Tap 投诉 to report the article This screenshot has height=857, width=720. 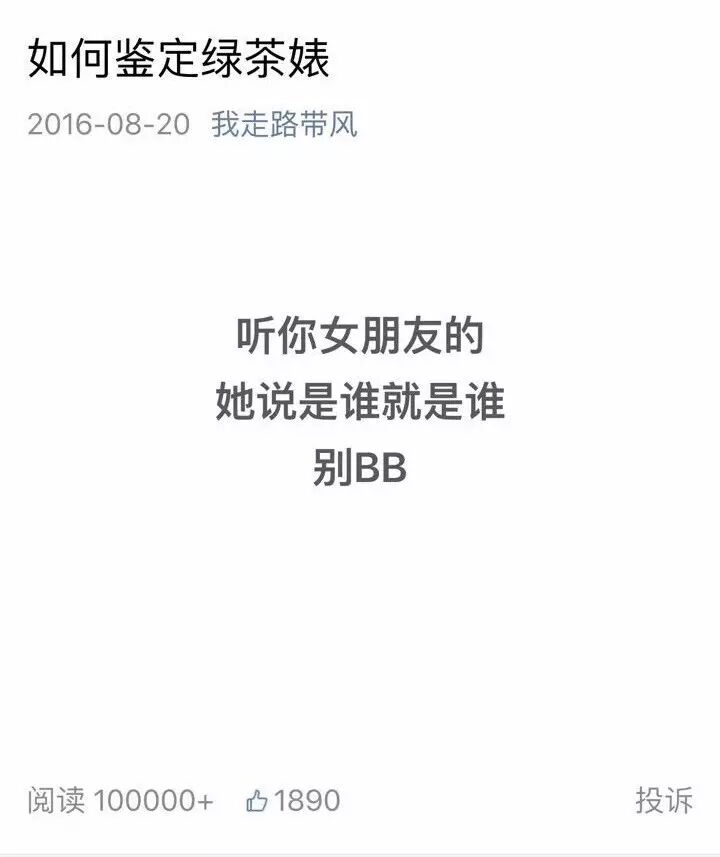(663, 800)
